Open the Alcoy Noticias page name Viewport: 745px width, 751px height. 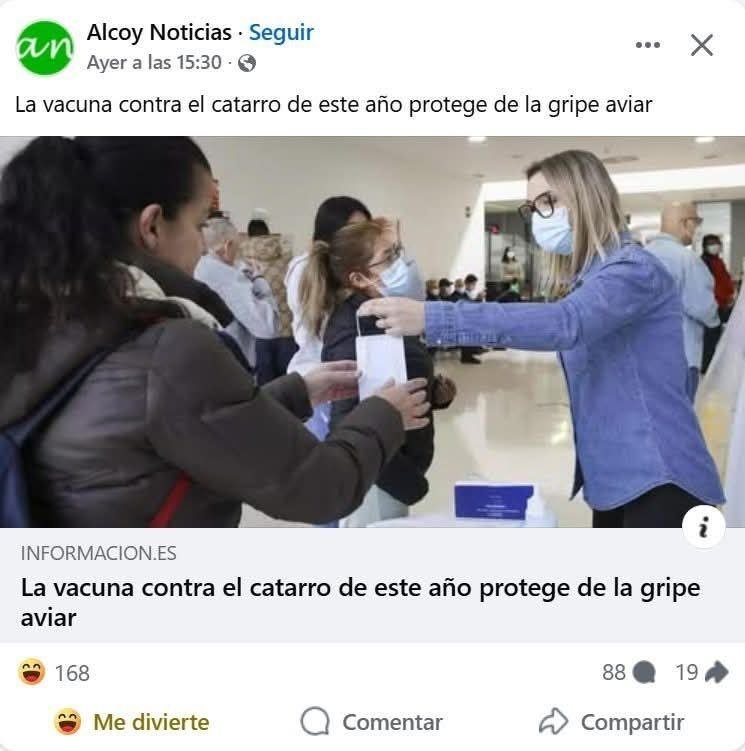coord(159,32)
